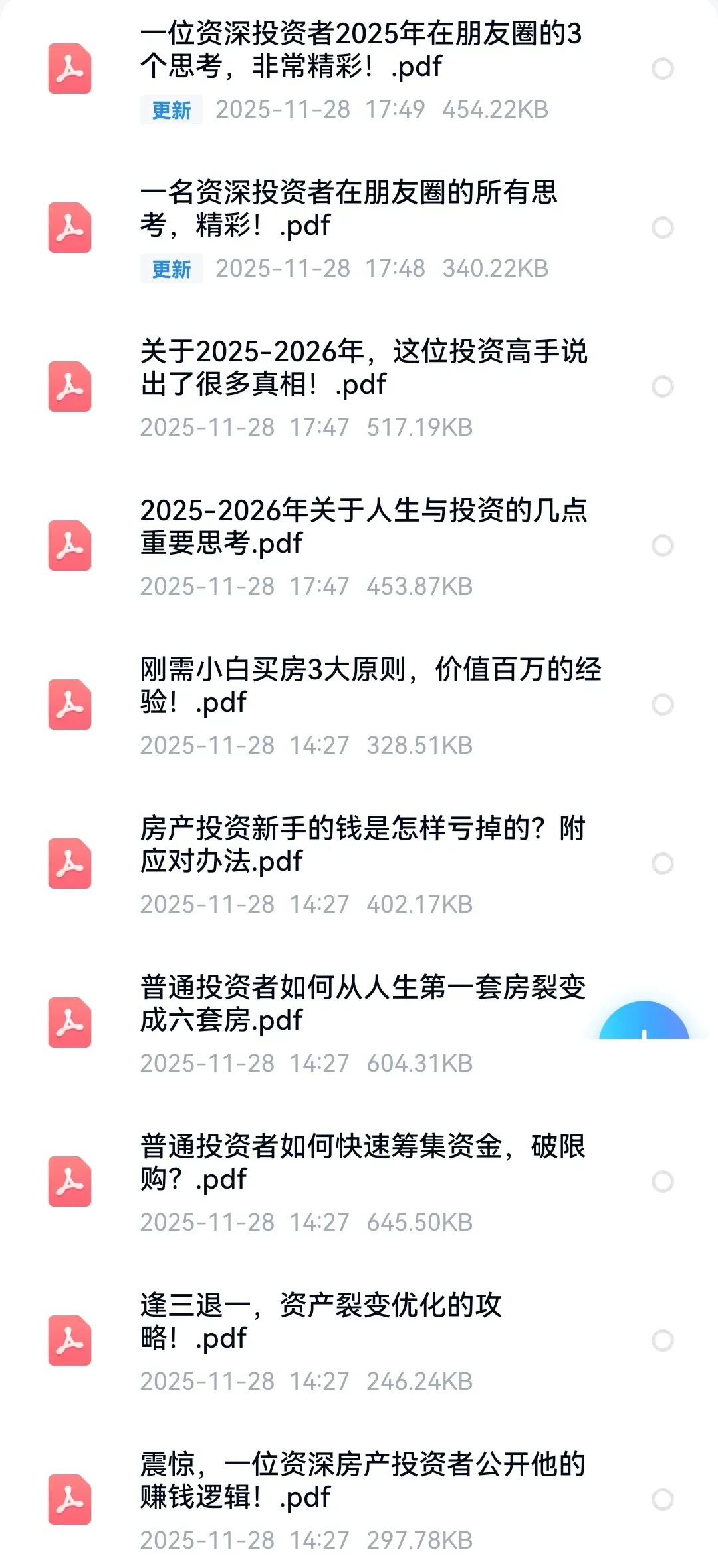718x1568 pixels.
Task: Open 普通投资者如何快速筹集资金，破限购 PDF
Action: [362, 1163]
